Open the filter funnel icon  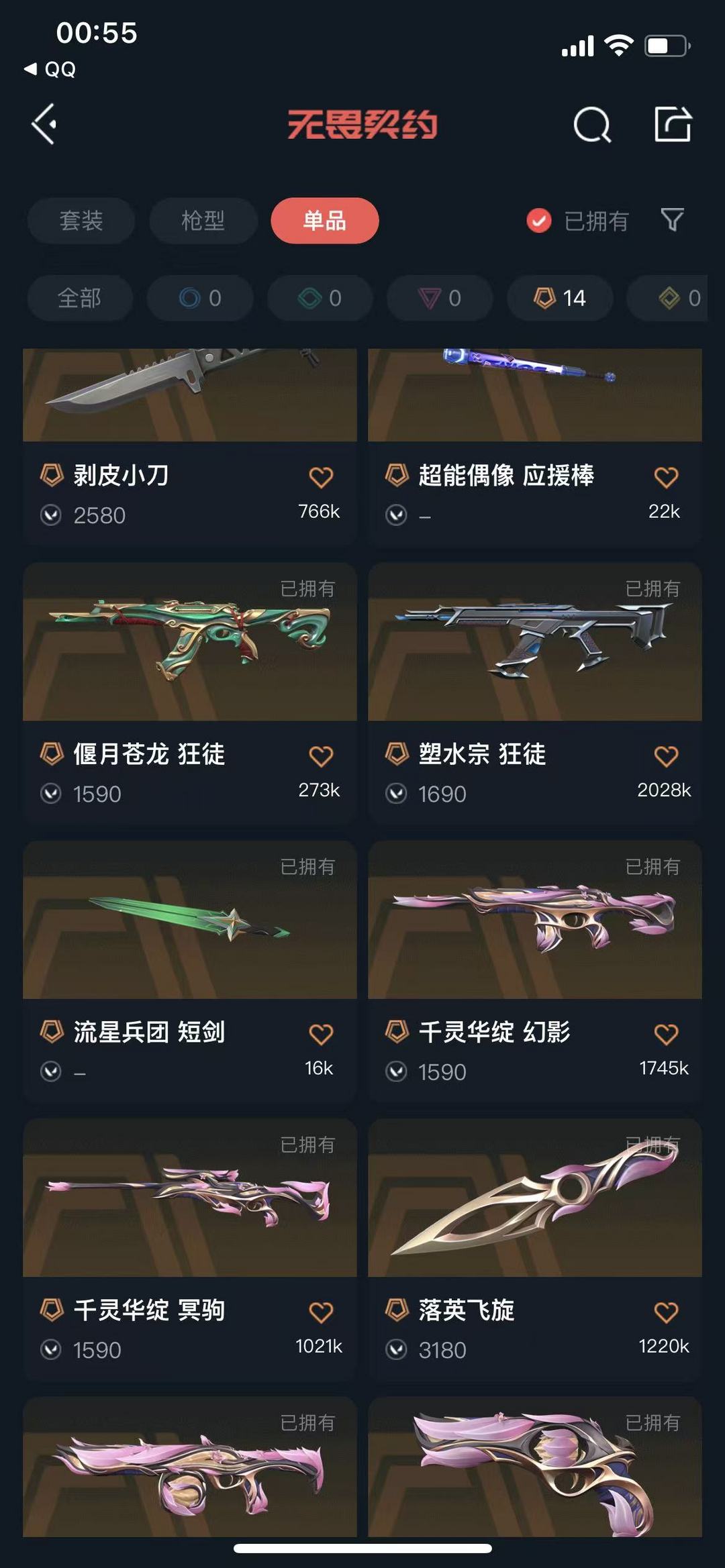pos(672,219)
